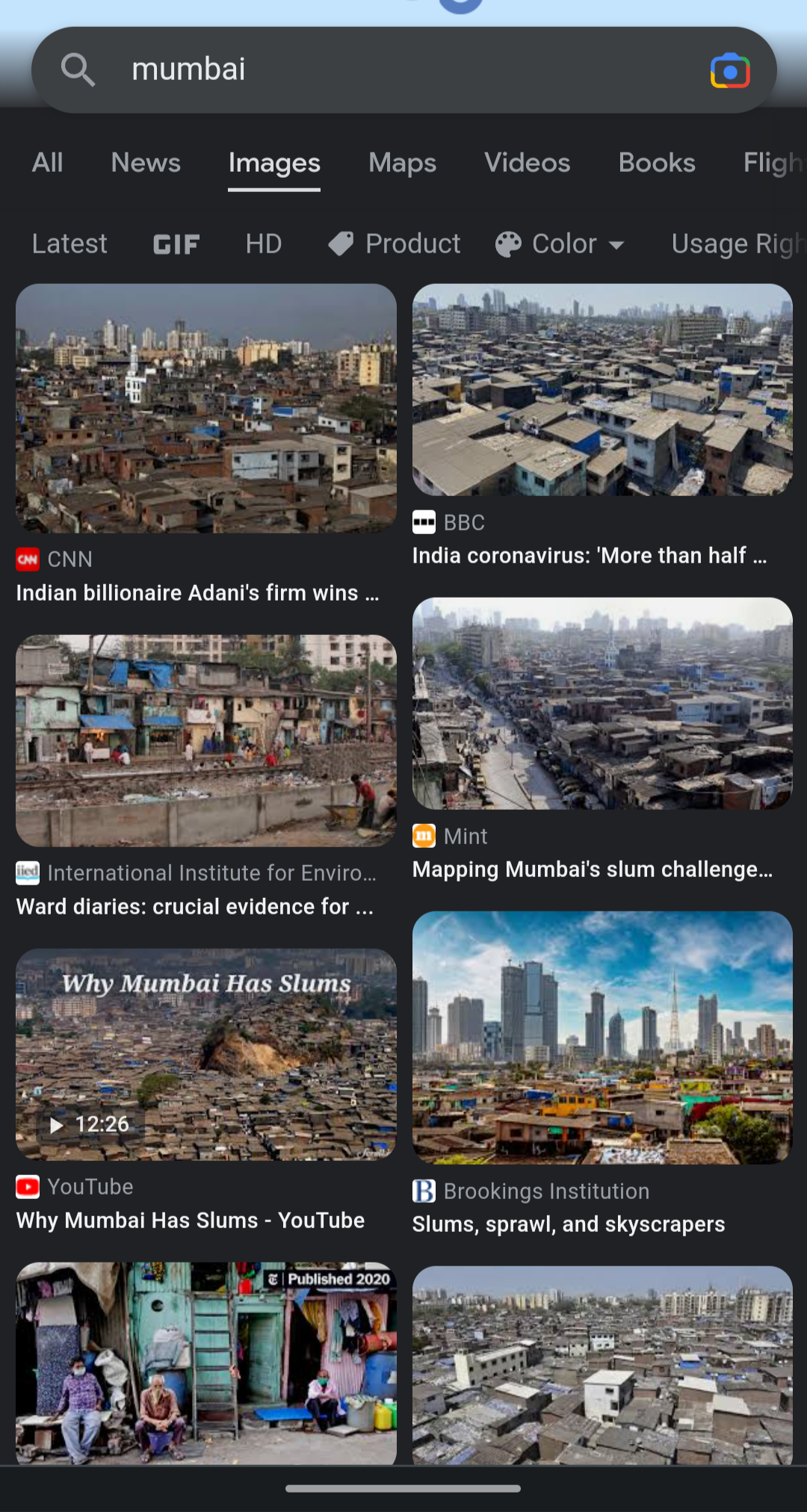Screen dimensions: 807x1512
Task: Expand the Color filter dropdown
Action: (560, 244)
